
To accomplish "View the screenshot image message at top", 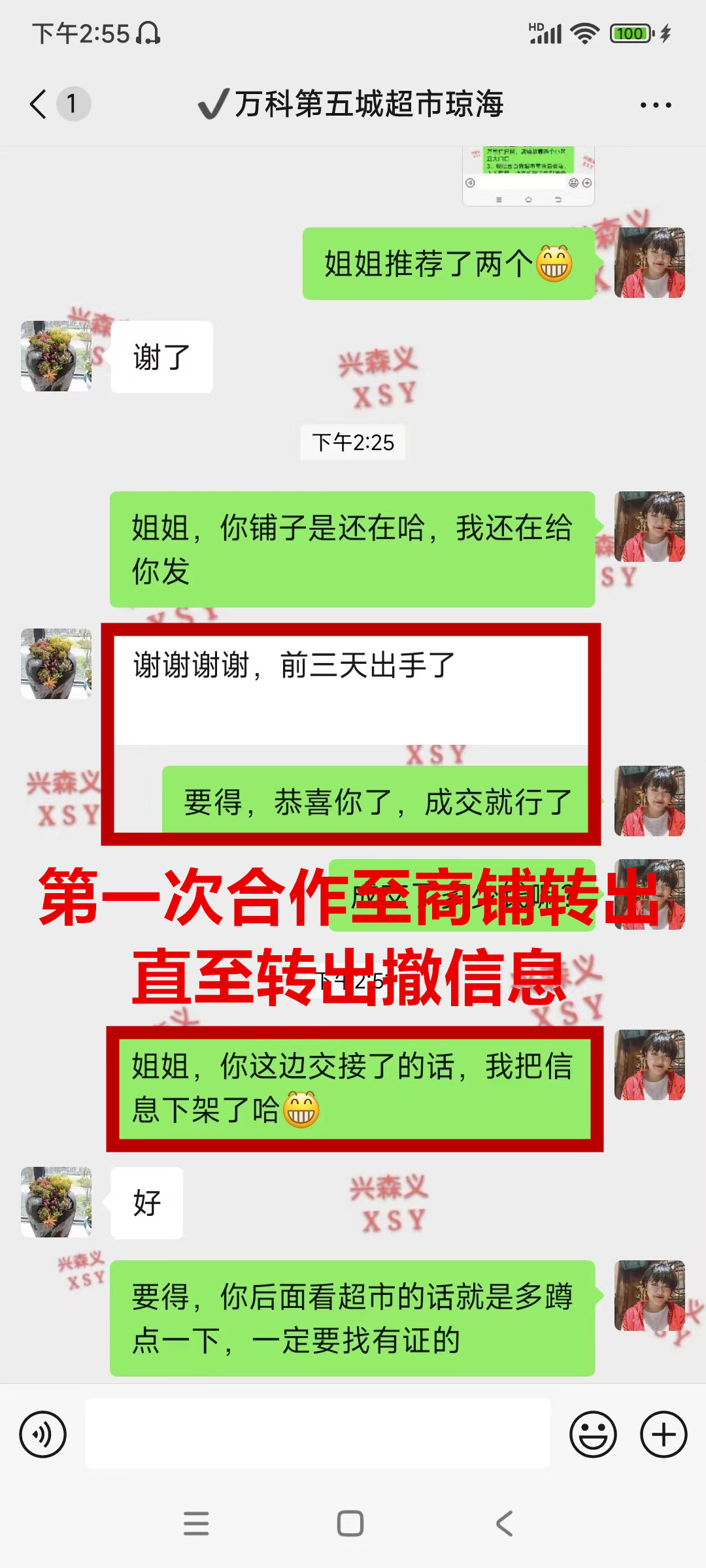I will 528,175.
